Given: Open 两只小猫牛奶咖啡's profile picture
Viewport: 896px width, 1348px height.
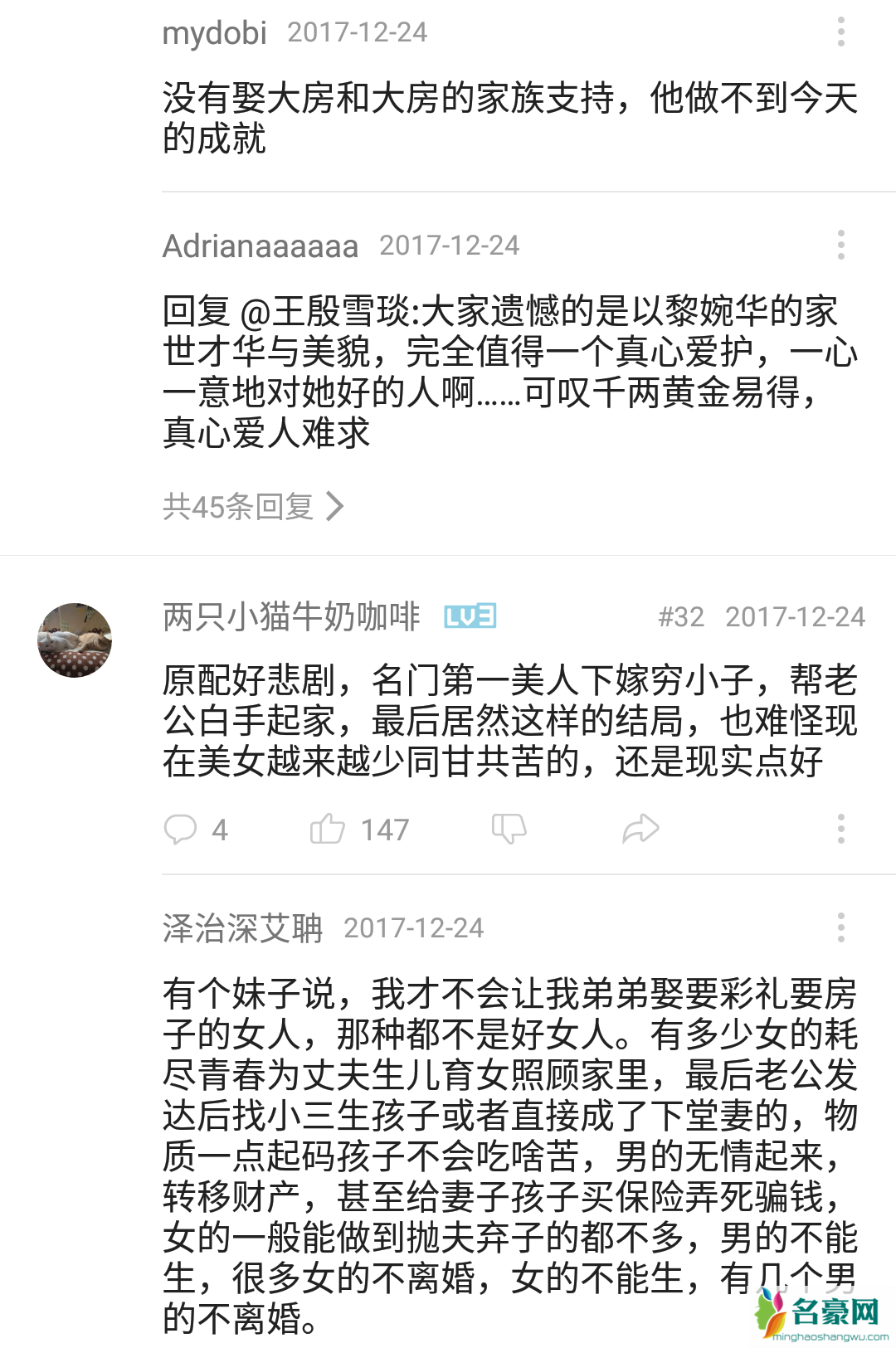Looking at the screenshot, I should [75, 640].
